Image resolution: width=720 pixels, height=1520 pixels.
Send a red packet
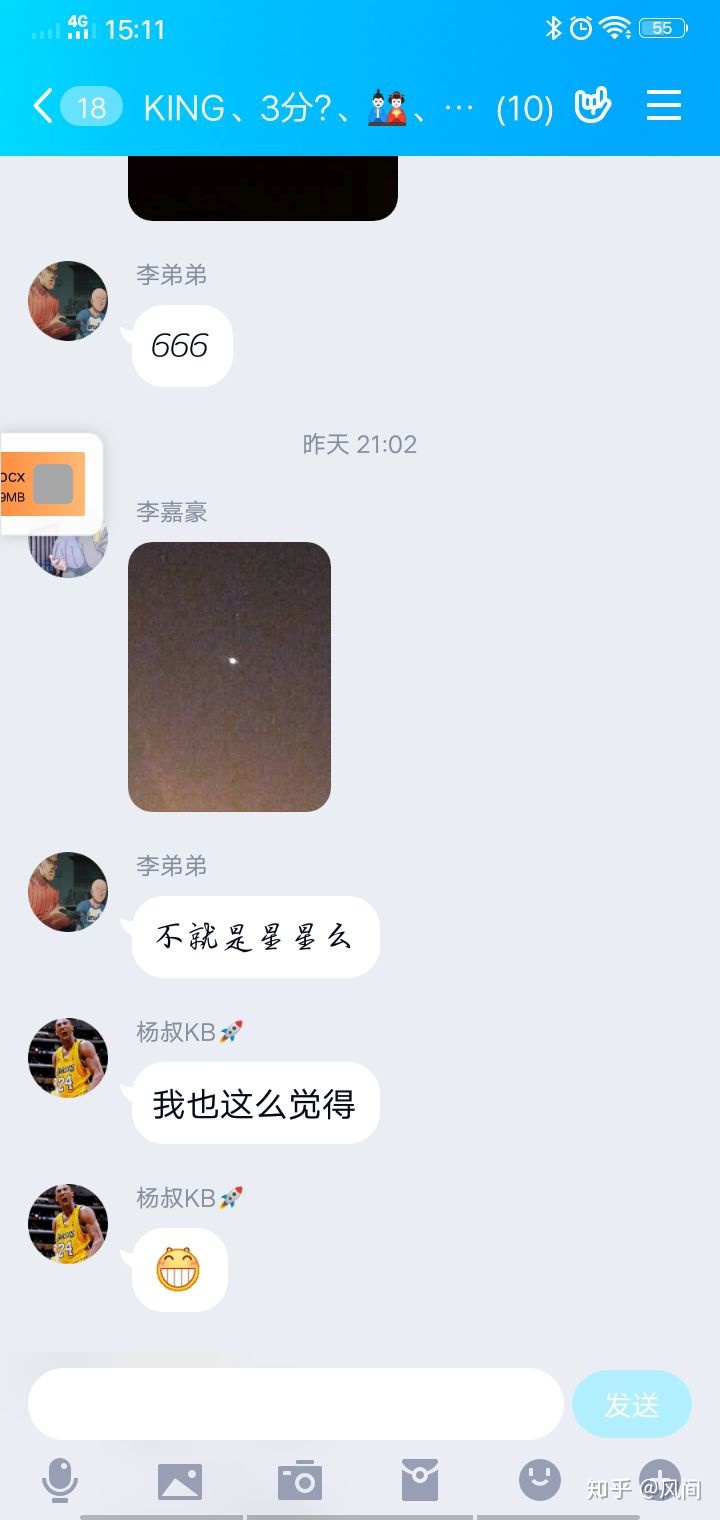420,1480
